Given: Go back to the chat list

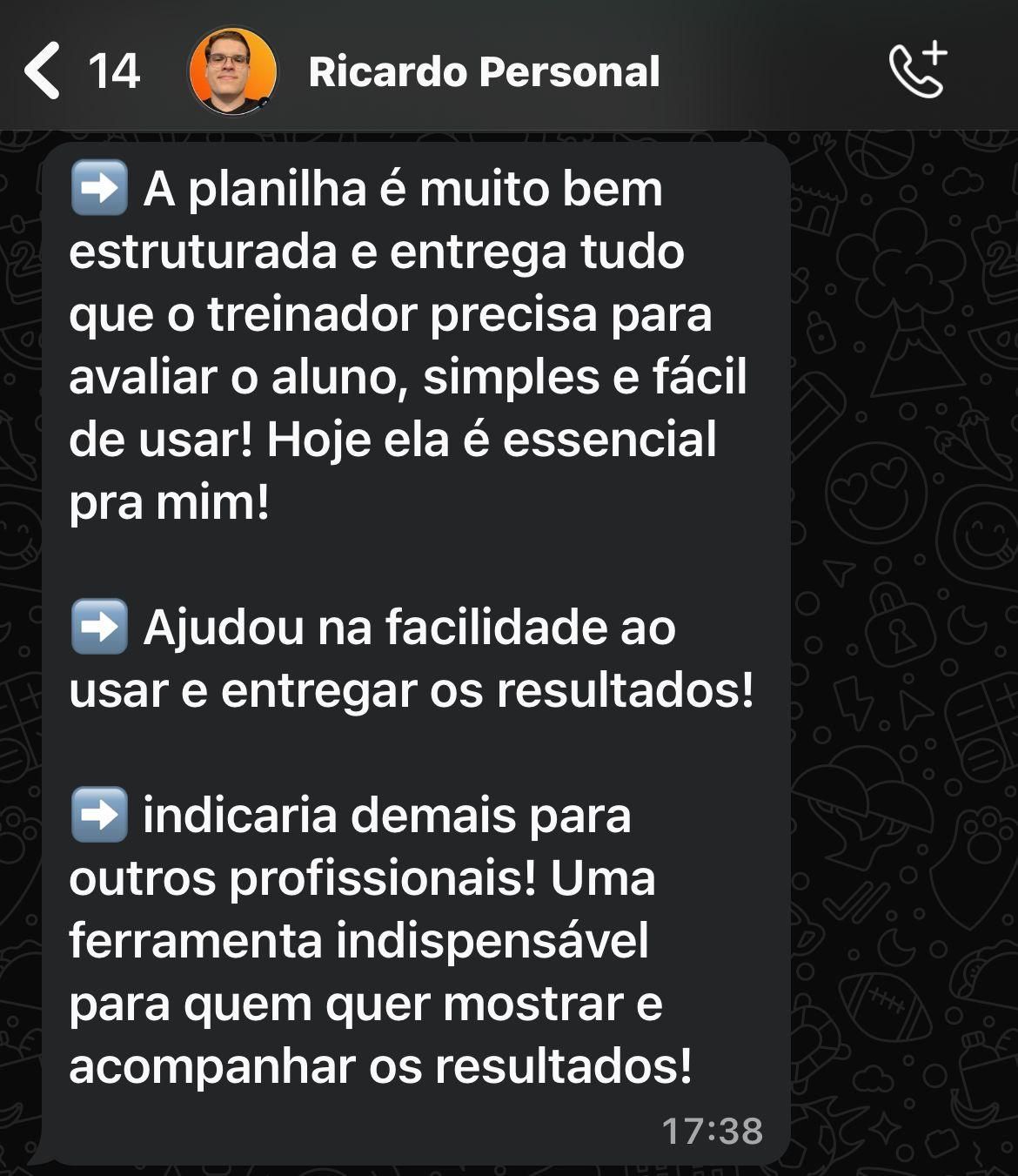Looking at the screenshot, I should [44, 71].
